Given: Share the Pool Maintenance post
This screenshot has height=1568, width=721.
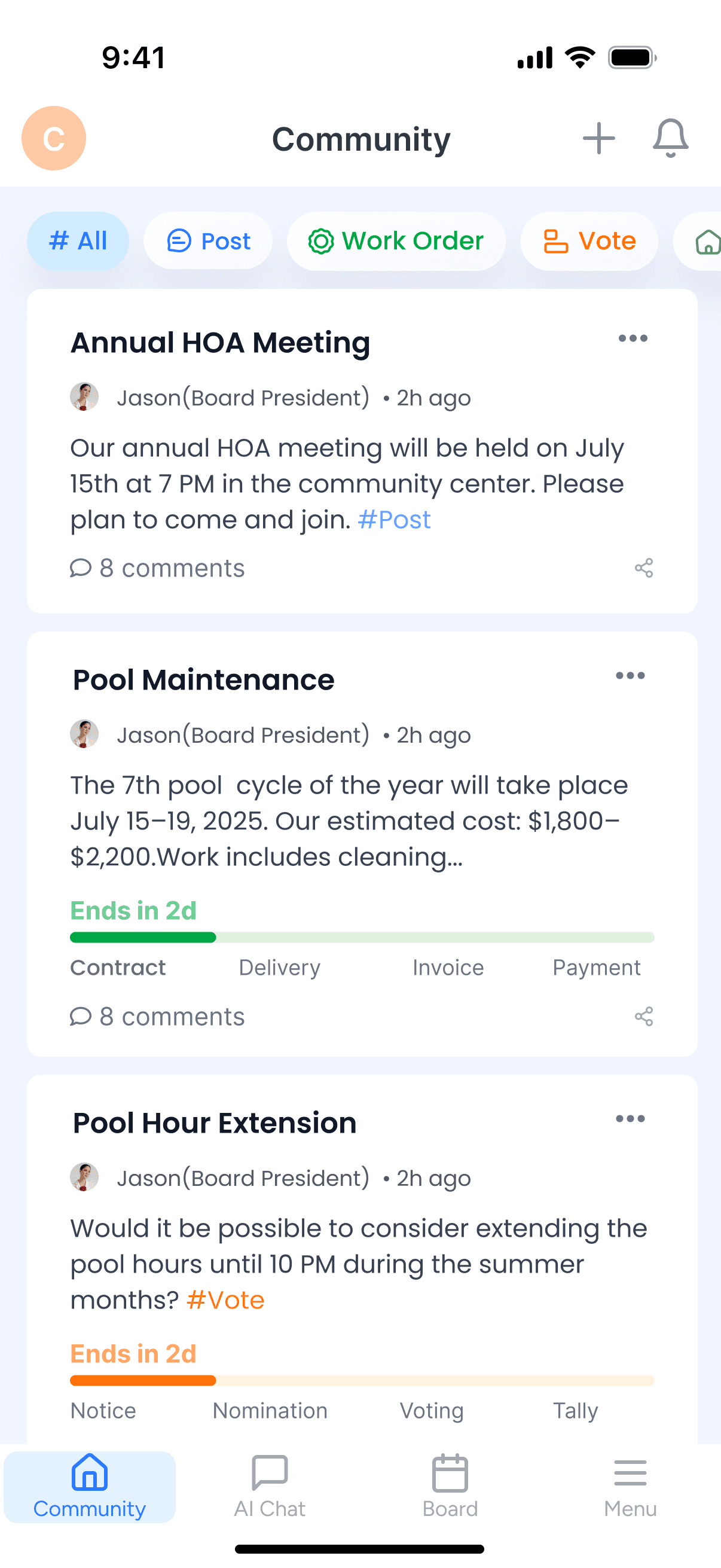Looking at the screenshot, I should point(644,1017).
